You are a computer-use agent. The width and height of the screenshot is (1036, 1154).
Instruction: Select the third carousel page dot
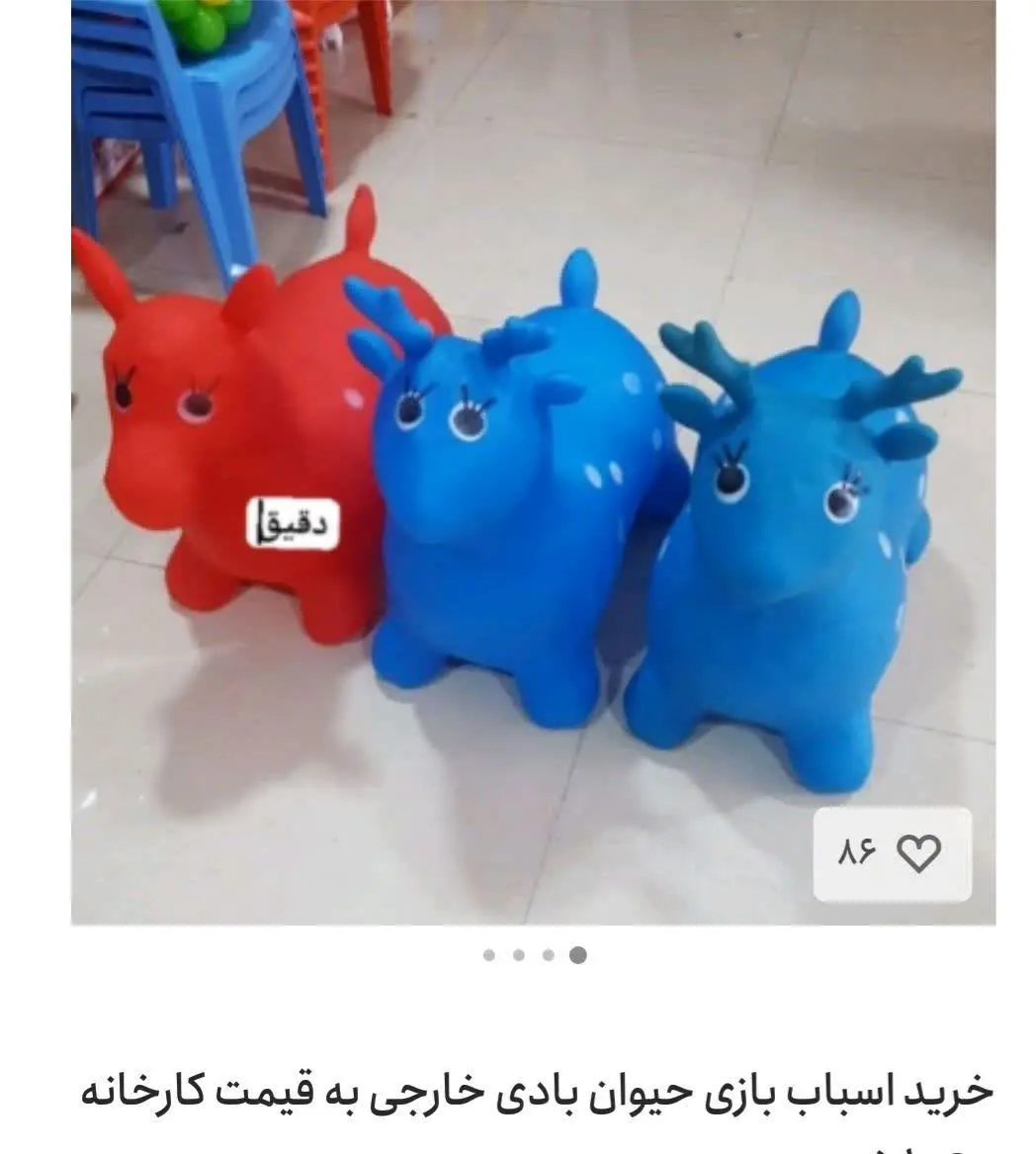548,955
